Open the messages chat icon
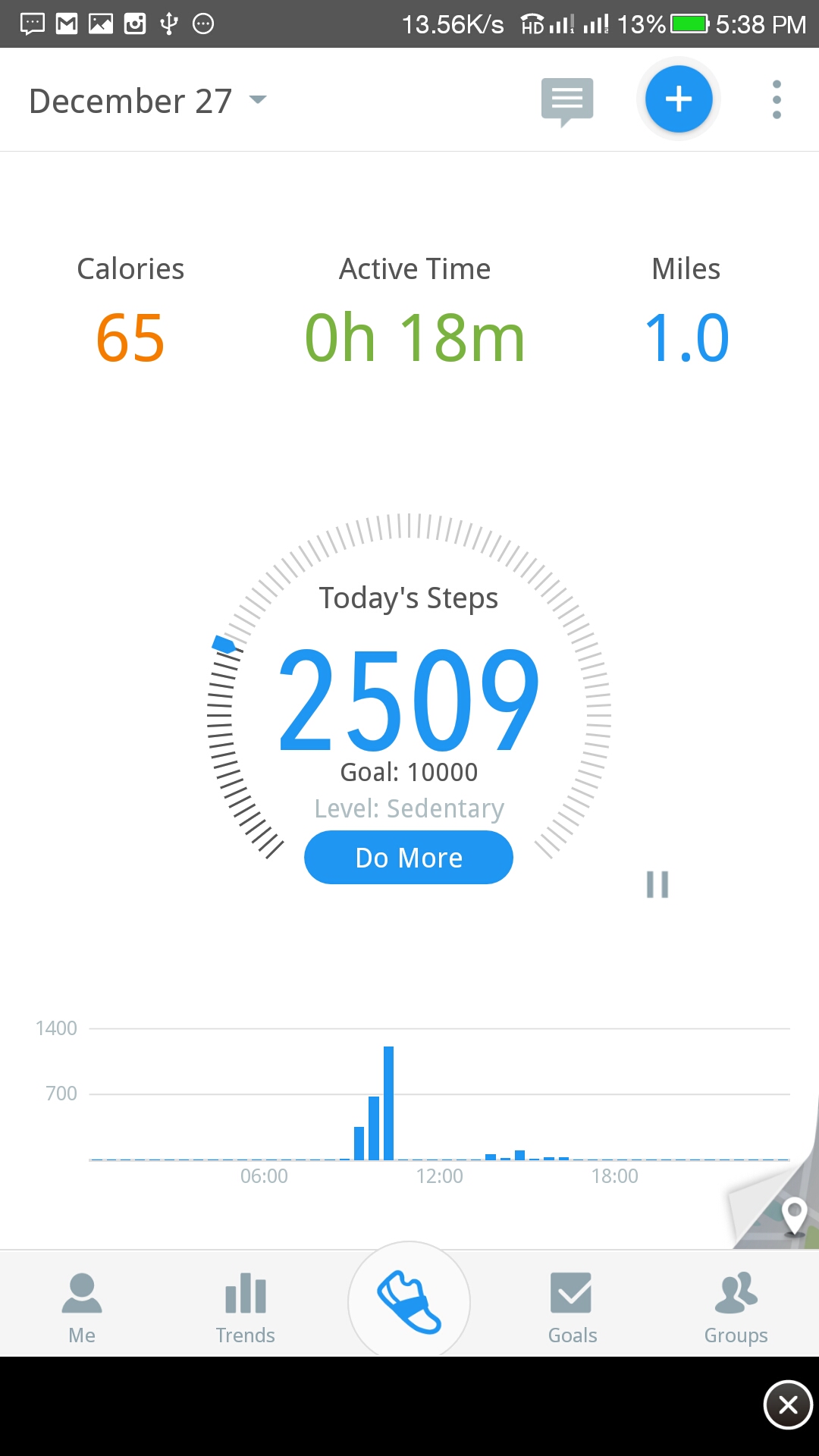 [567, 102]
